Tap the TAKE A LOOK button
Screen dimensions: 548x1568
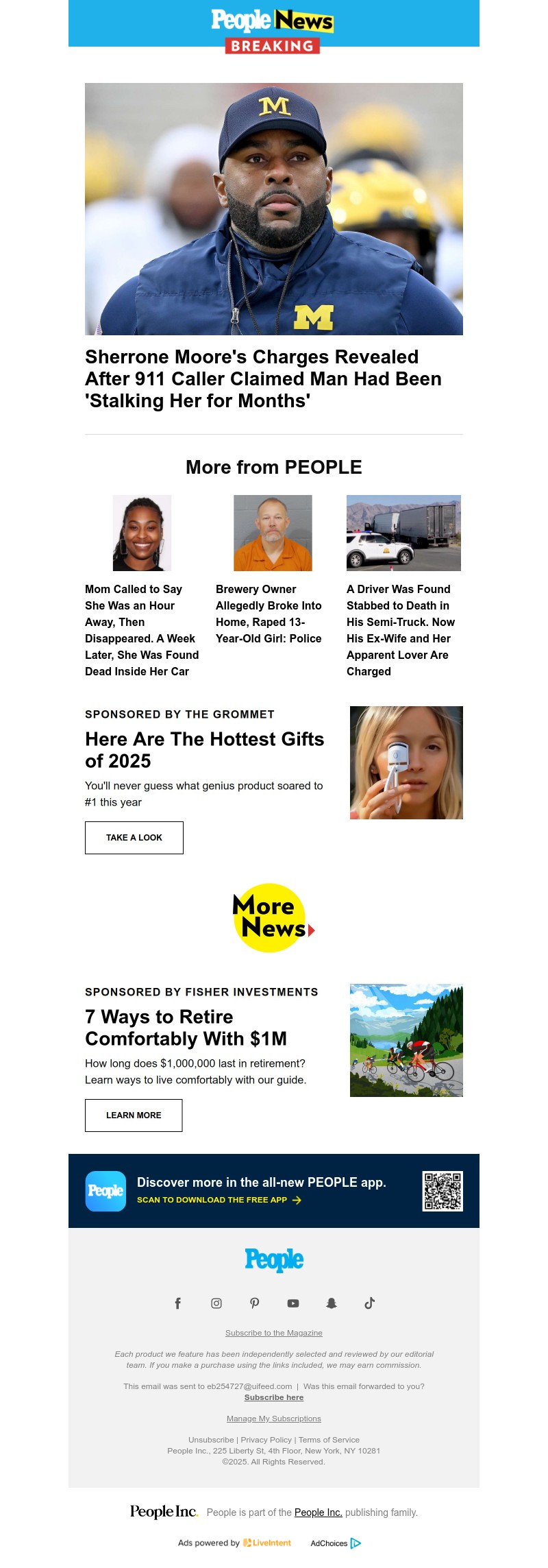(x=134, y=838)
